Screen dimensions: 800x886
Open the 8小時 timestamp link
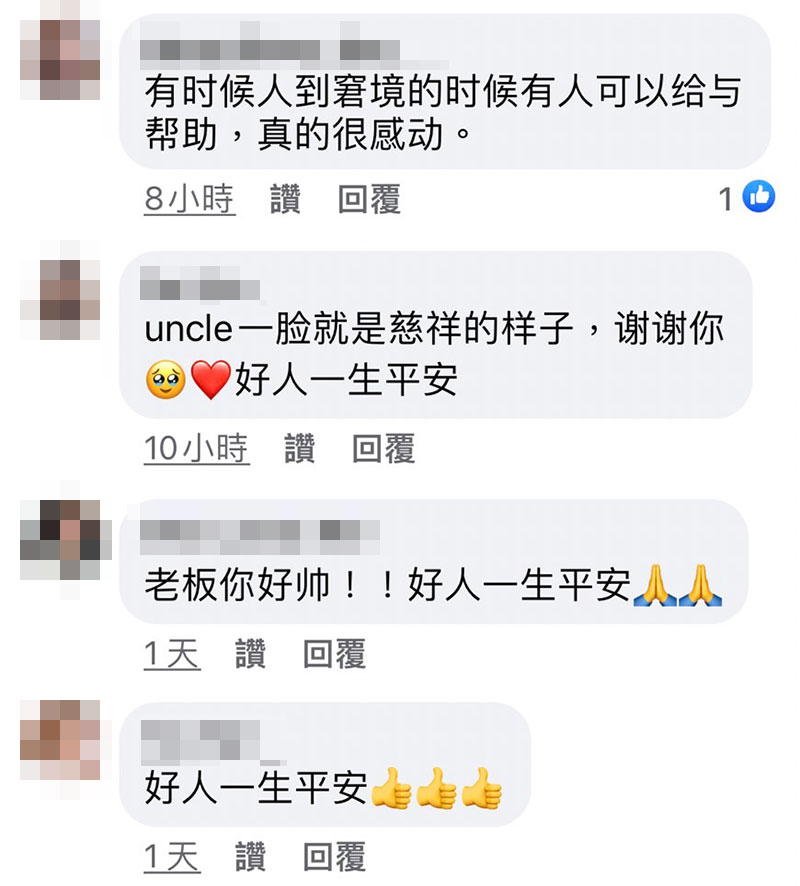(x=189, y=200)
